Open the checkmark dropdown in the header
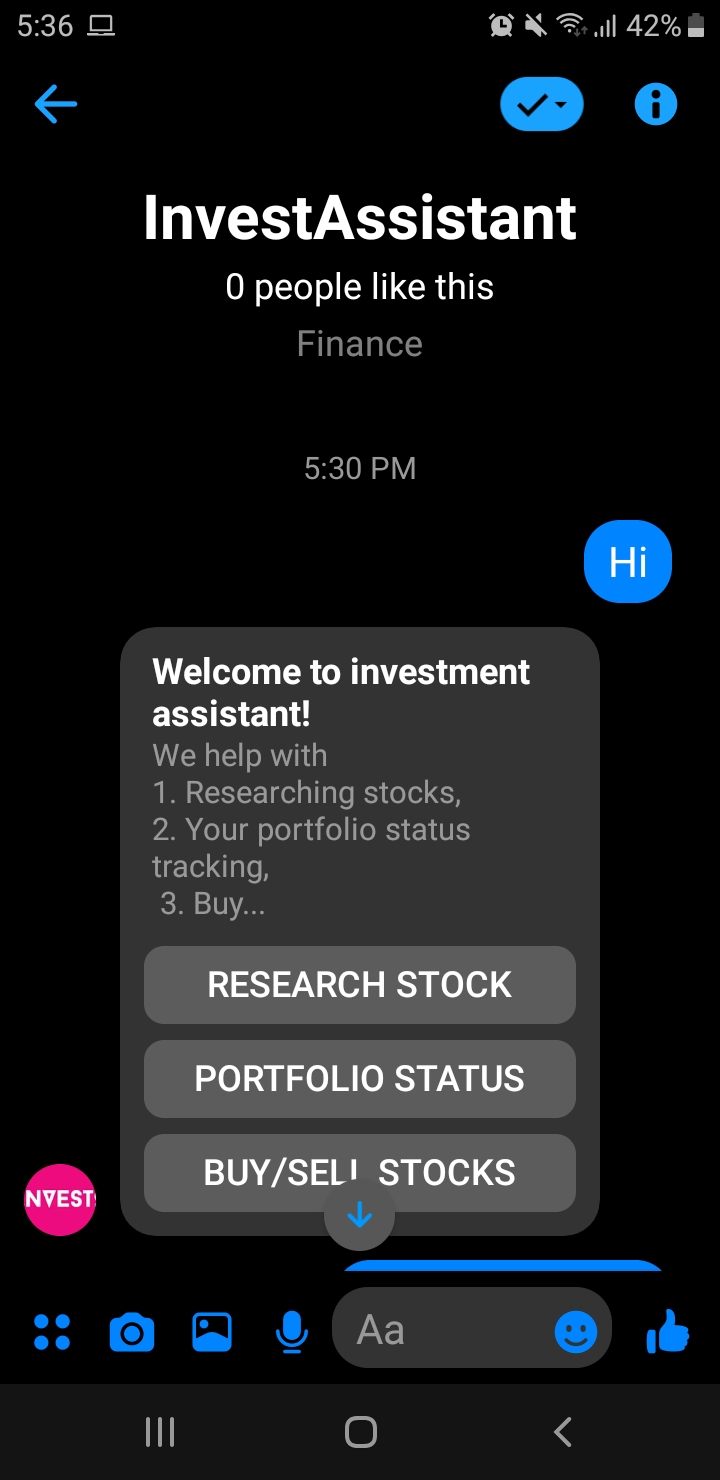This screenshot has height=1480, width=720. [541, 104]
